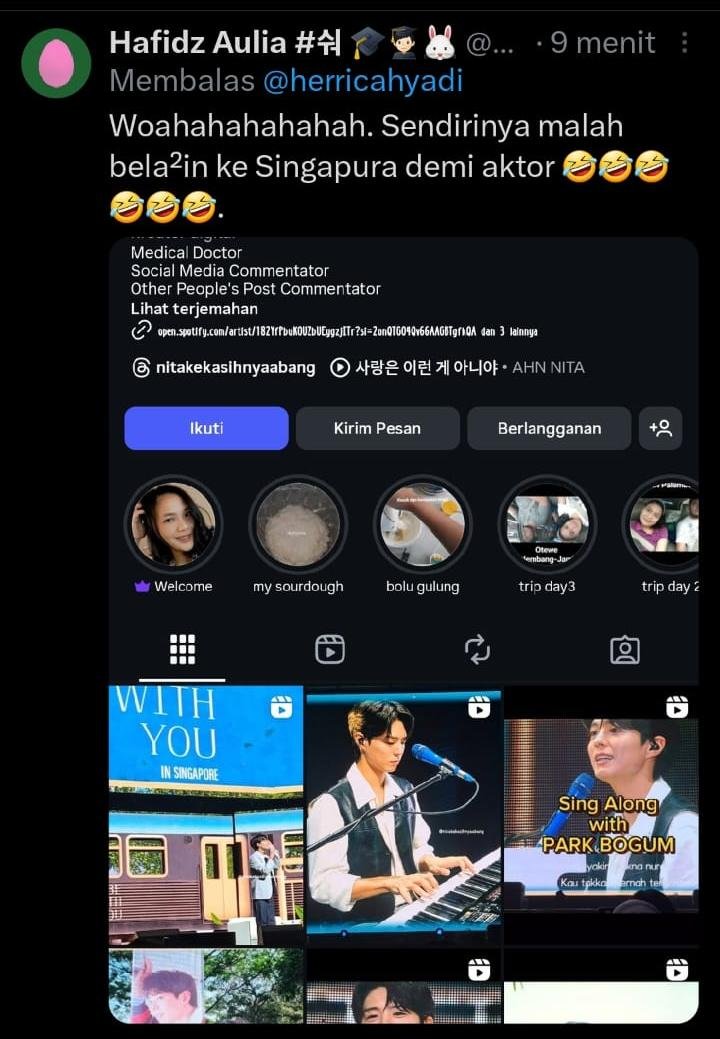720x1039 pixels.
Task: Open the @herricahyadi mention link
Action: (x=362, y=81)
